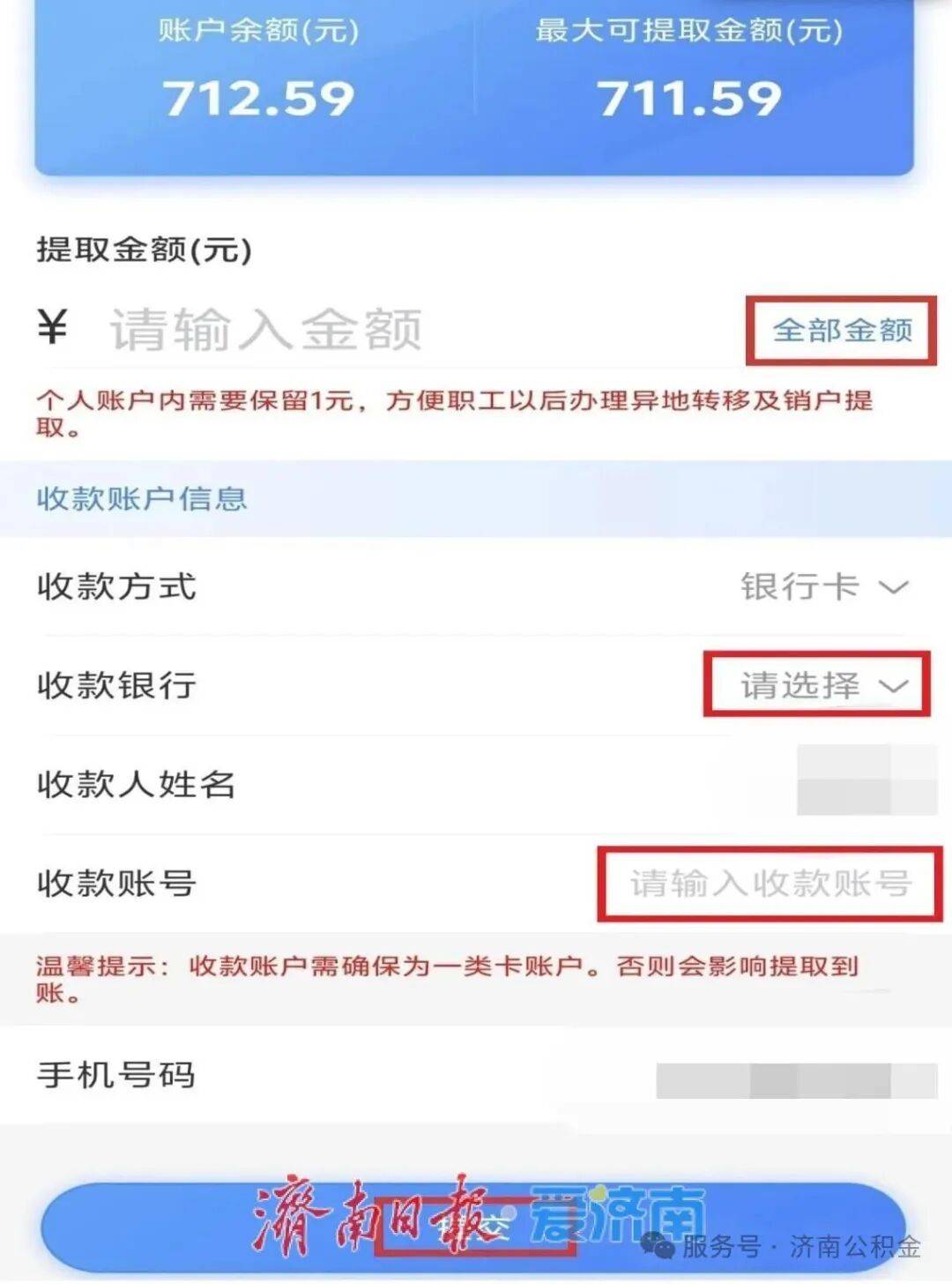Tap the withdrawal amount input field
Image resolution: width=952 pixels, height=1284 pixels.
pos(264,330)
